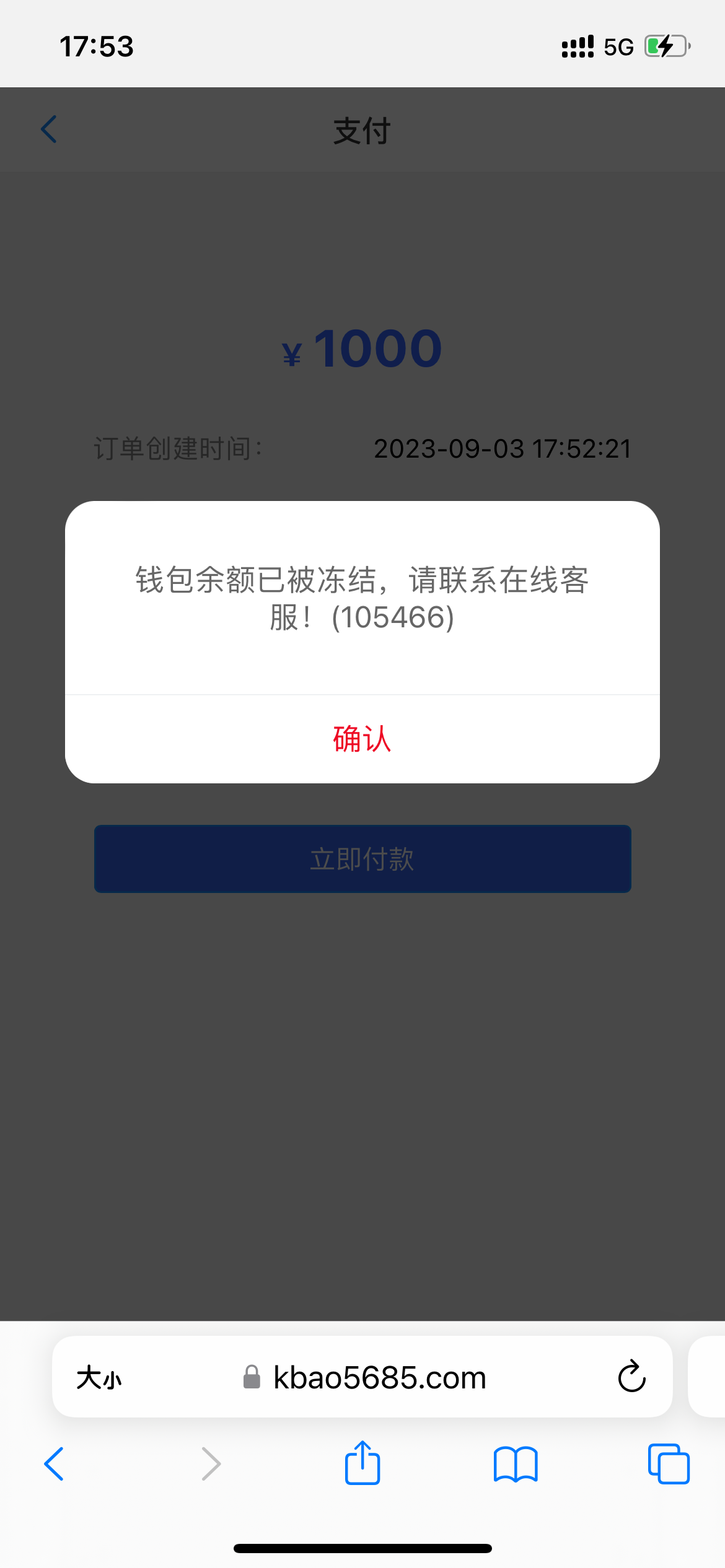Tap the 立即付款 pay now button
The image size is (725, 1568).
(362, 859)
